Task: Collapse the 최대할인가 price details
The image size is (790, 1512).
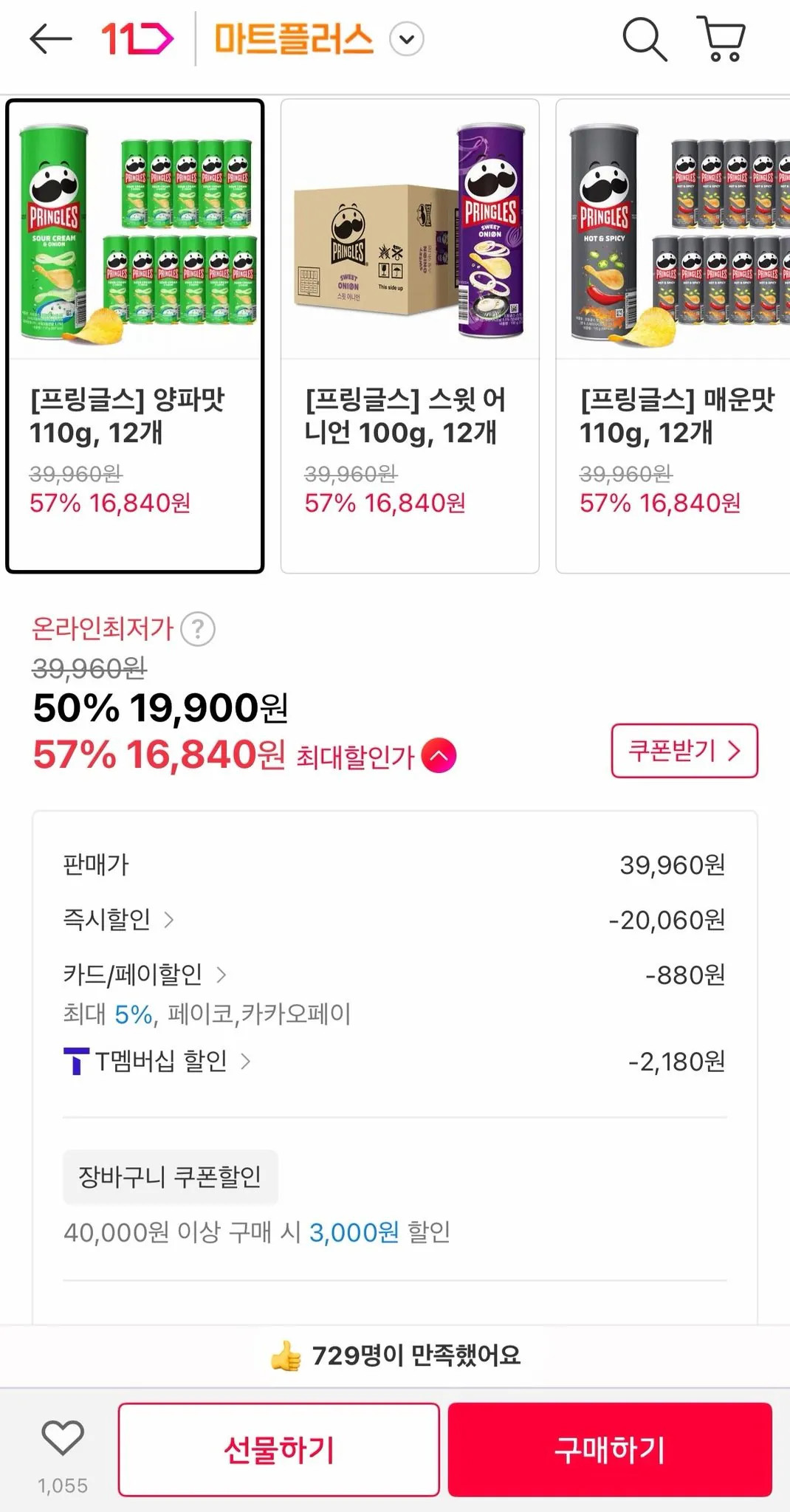Action: click(x=439, y=755)
